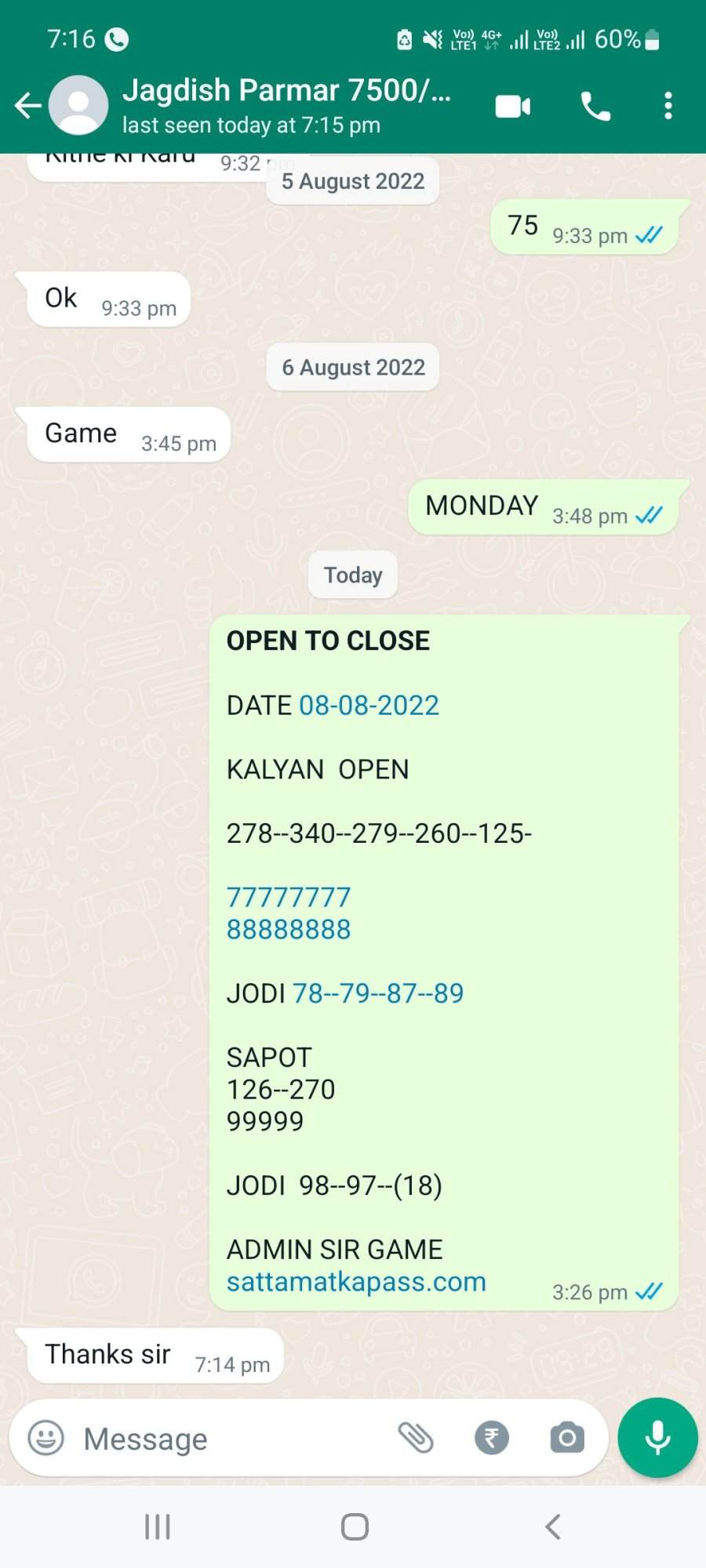
Task: Open the emoji picker
Action: 45,1439
